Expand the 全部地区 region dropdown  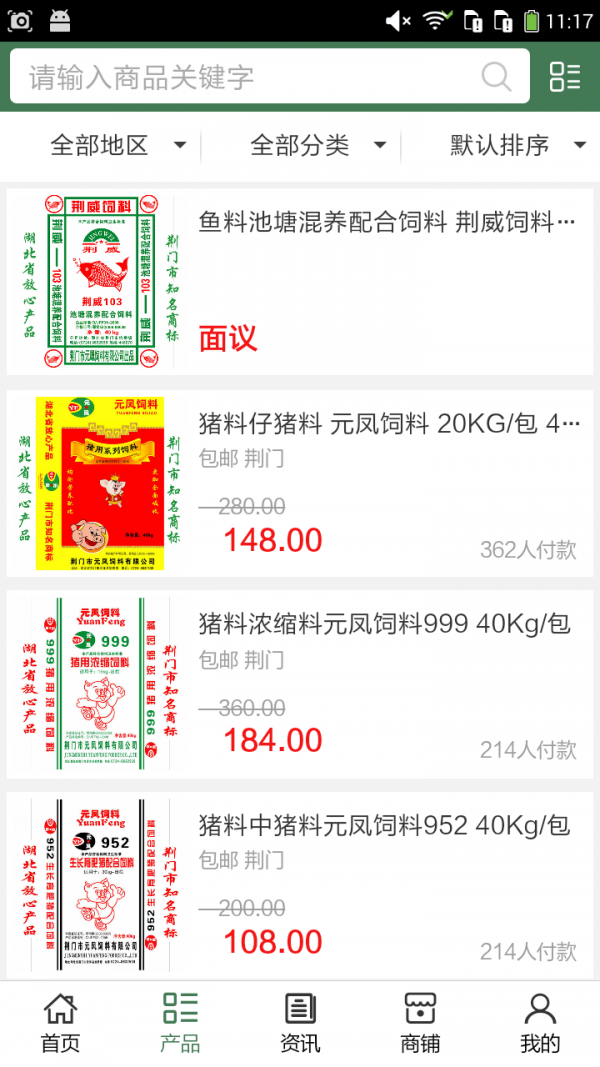(118, 145)
